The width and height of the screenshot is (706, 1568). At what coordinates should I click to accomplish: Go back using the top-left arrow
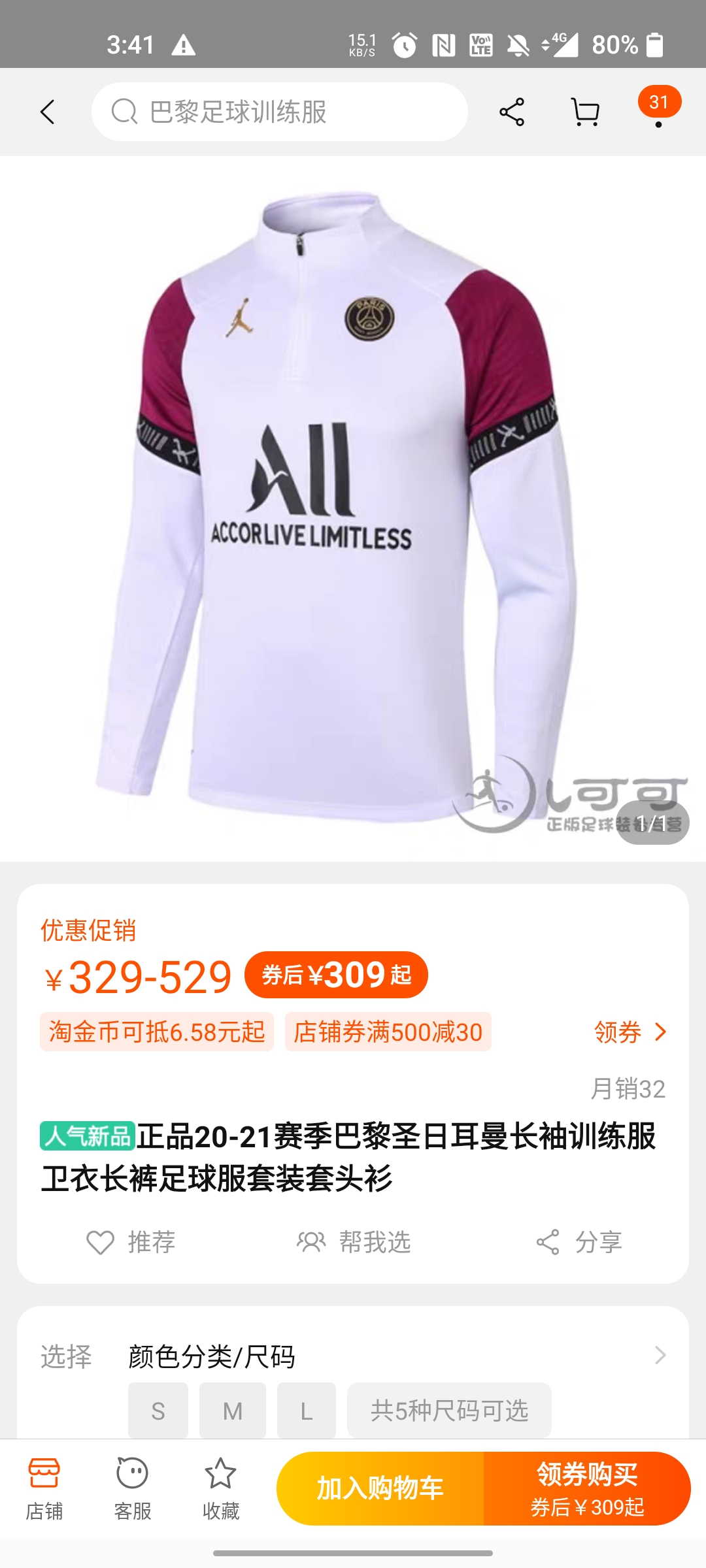tap(47, 112)
